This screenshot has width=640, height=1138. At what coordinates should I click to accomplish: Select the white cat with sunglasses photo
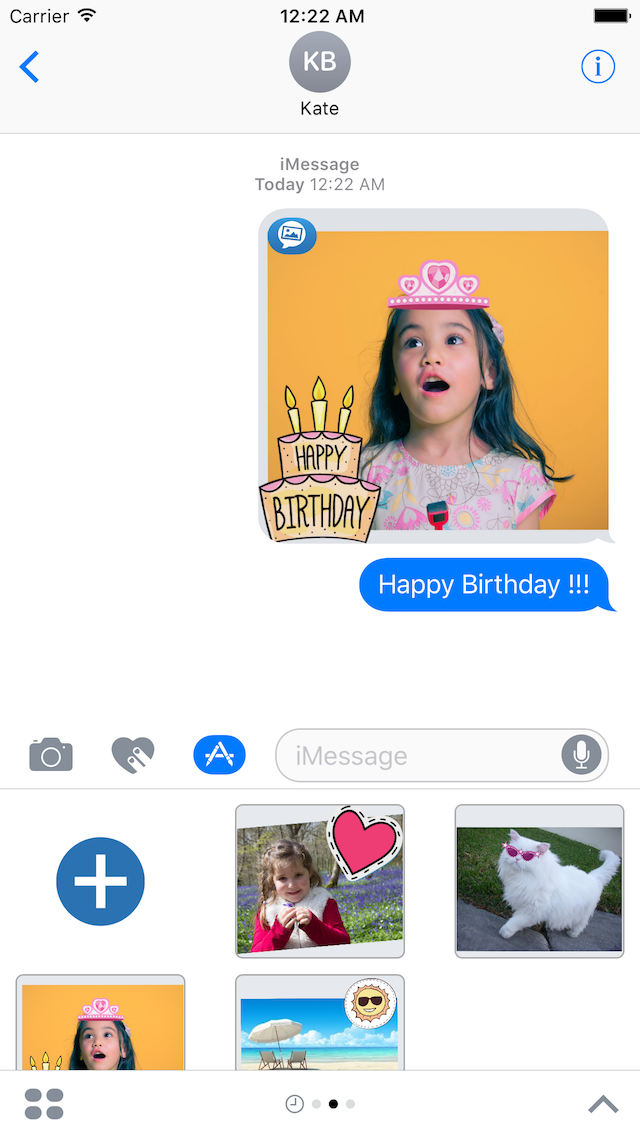(539, 880)
